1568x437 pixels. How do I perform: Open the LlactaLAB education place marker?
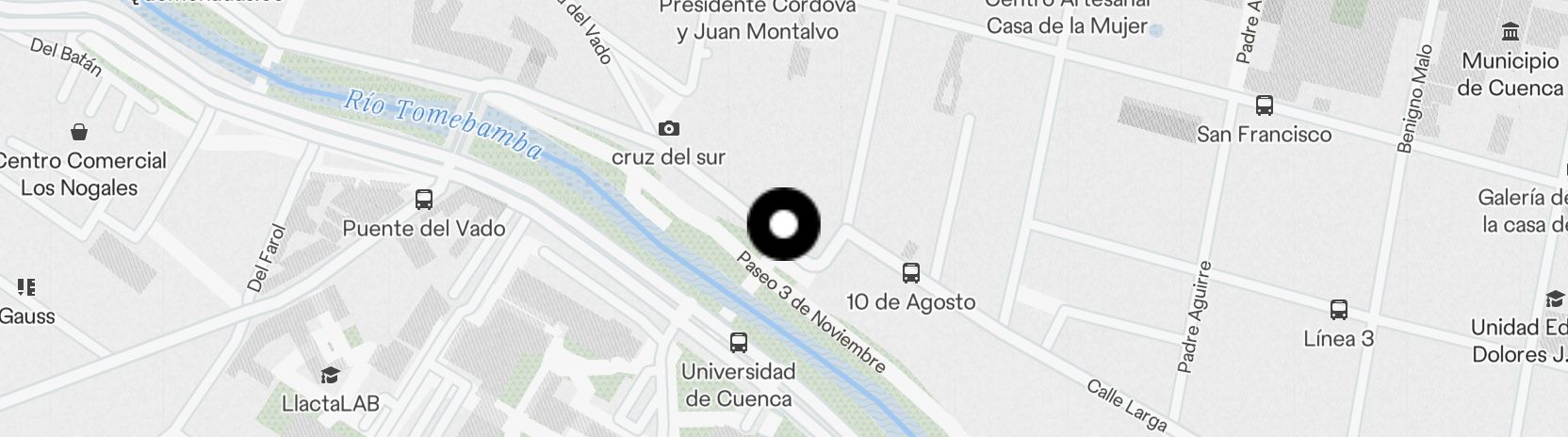click(x=330, y=376)
